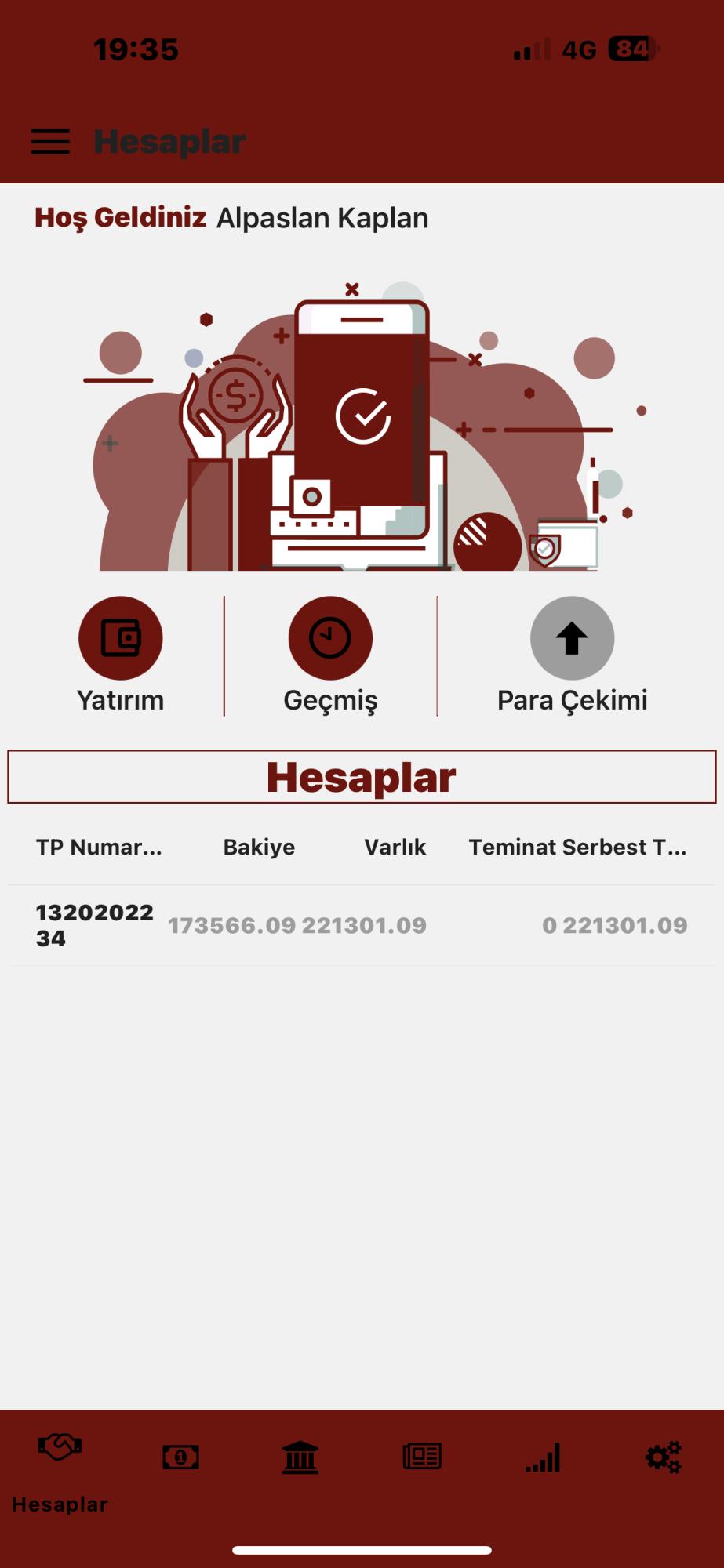
Task: Open the newspaper news icon
Action: [422, 1457]
